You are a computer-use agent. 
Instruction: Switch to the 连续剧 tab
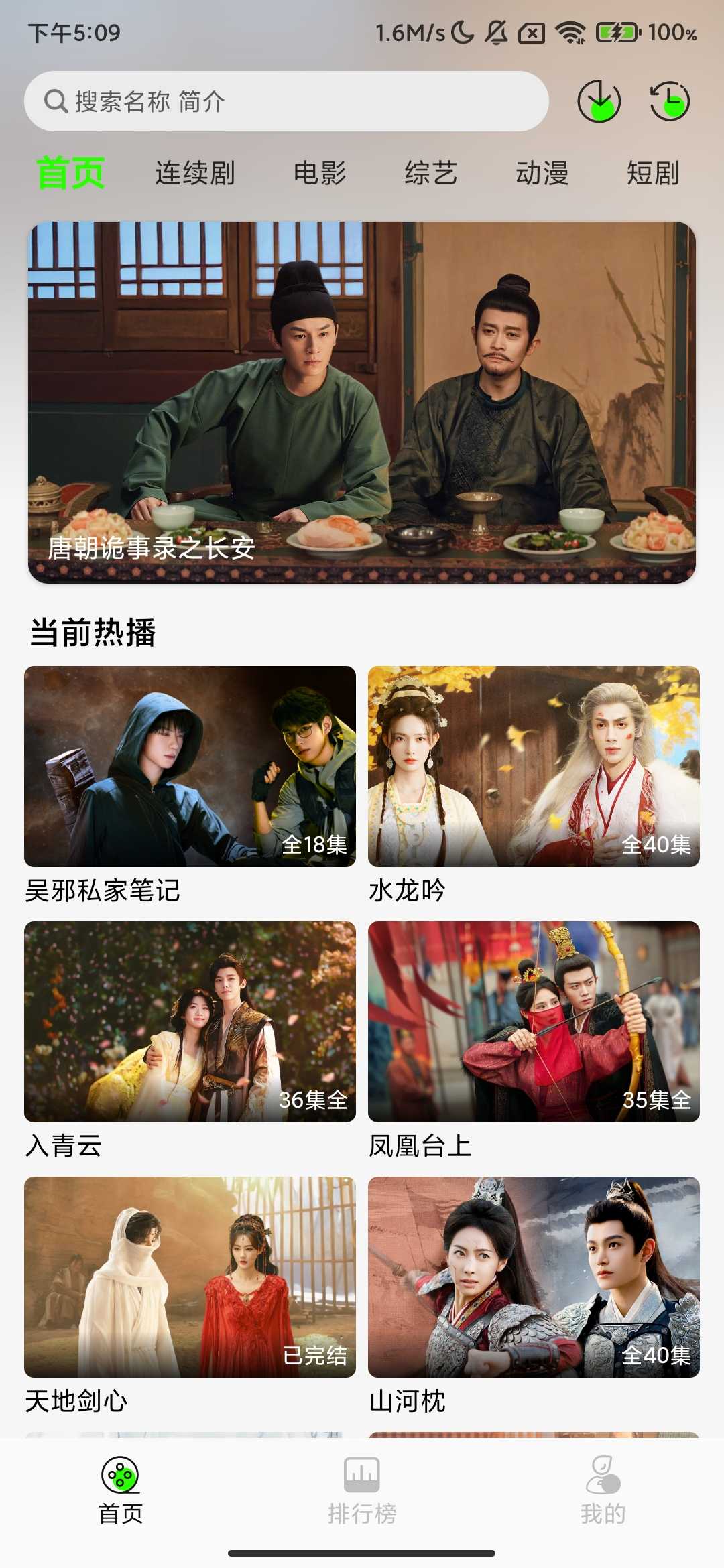click(x=195, y=173)
